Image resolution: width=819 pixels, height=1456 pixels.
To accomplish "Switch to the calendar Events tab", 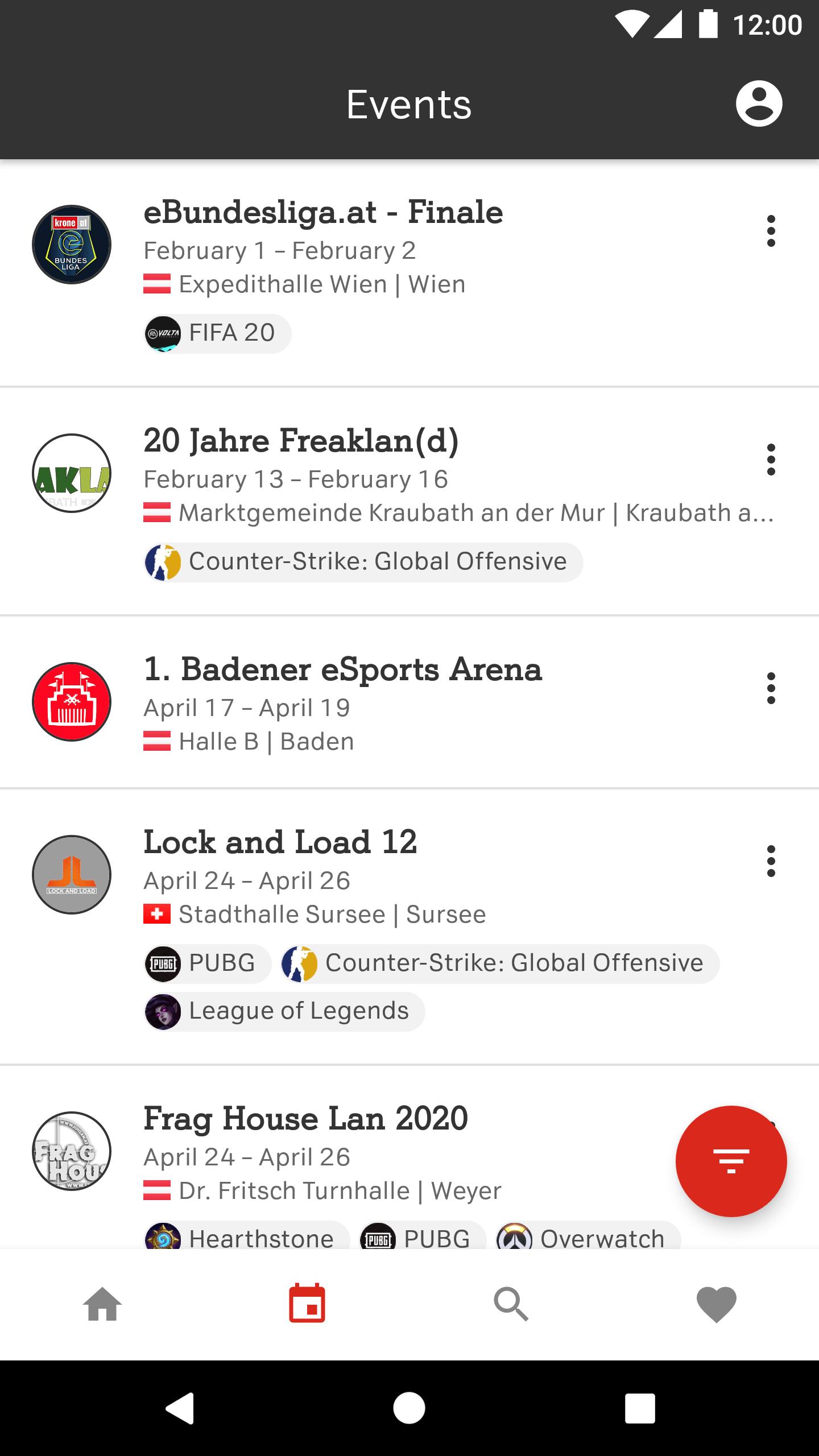I will tap(307, 1304).
